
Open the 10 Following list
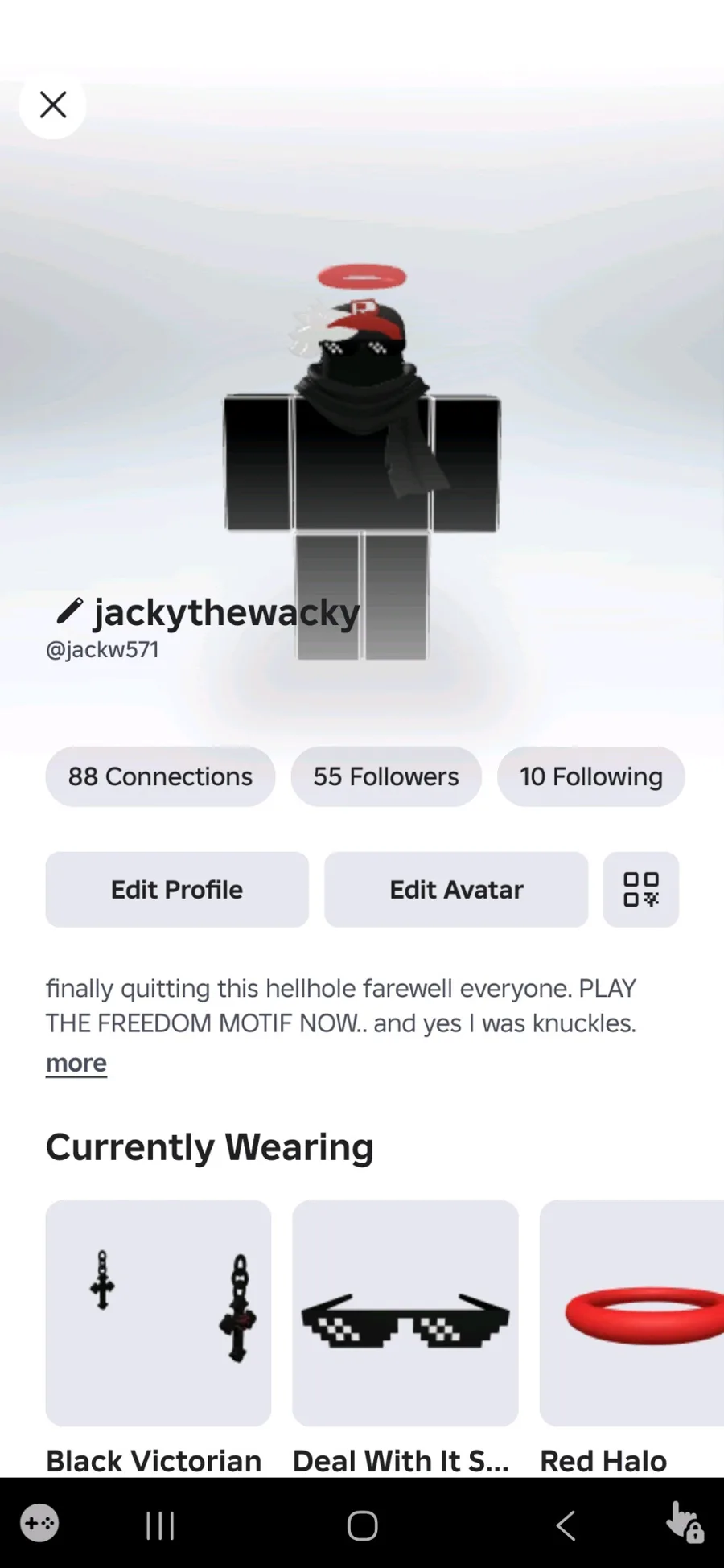pyautogui.click(x=590, y=776)
